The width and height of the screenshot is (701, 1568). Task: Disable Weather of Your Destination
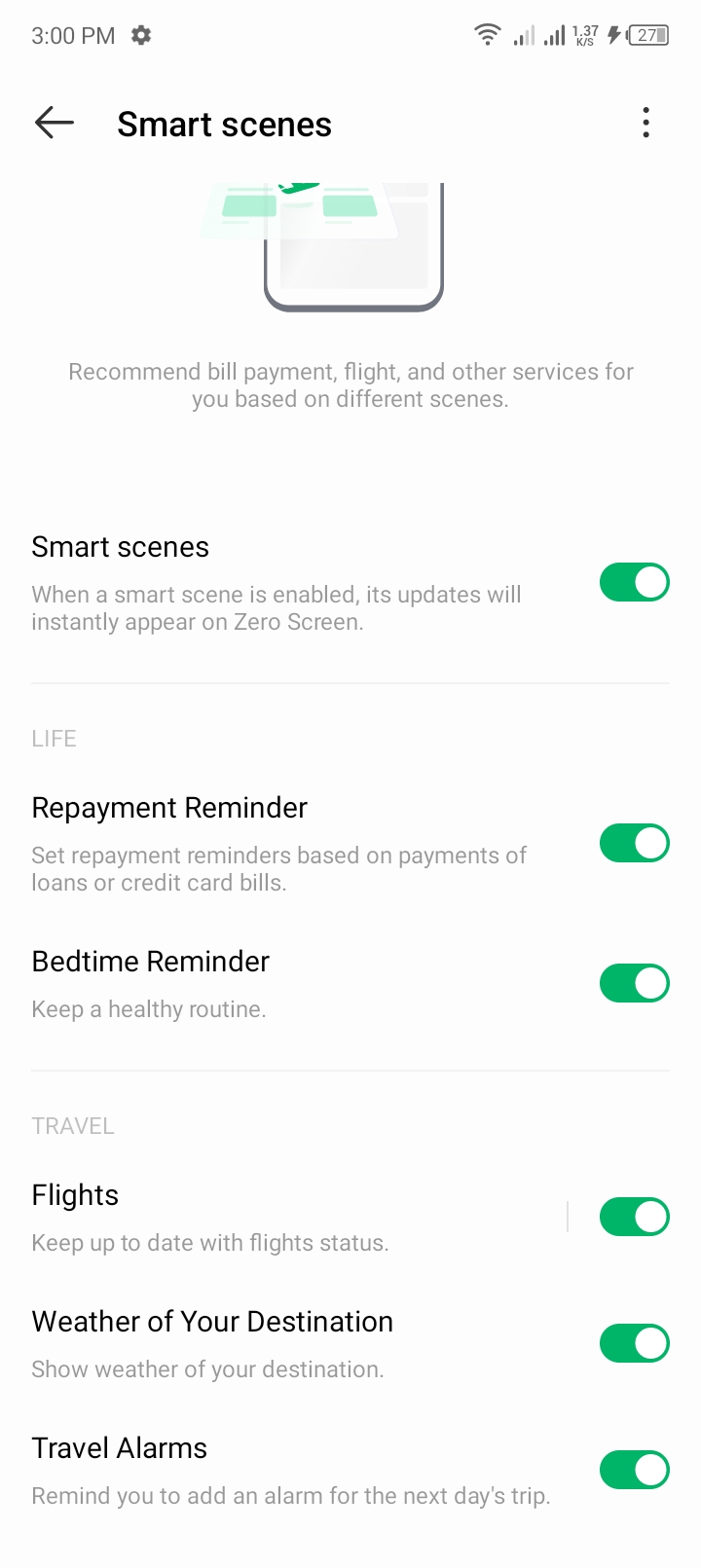634,1343
